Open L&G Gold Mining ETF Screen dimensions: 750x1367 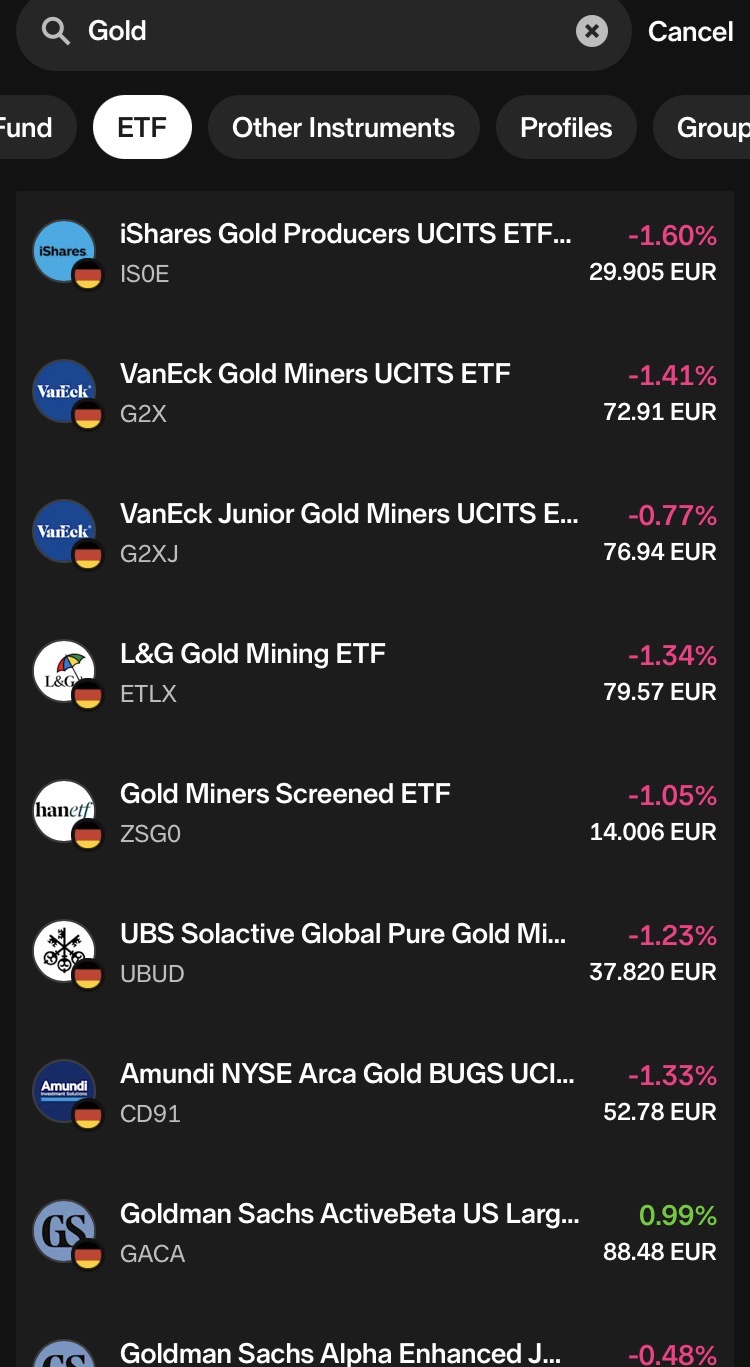click(x=375, y=673)
